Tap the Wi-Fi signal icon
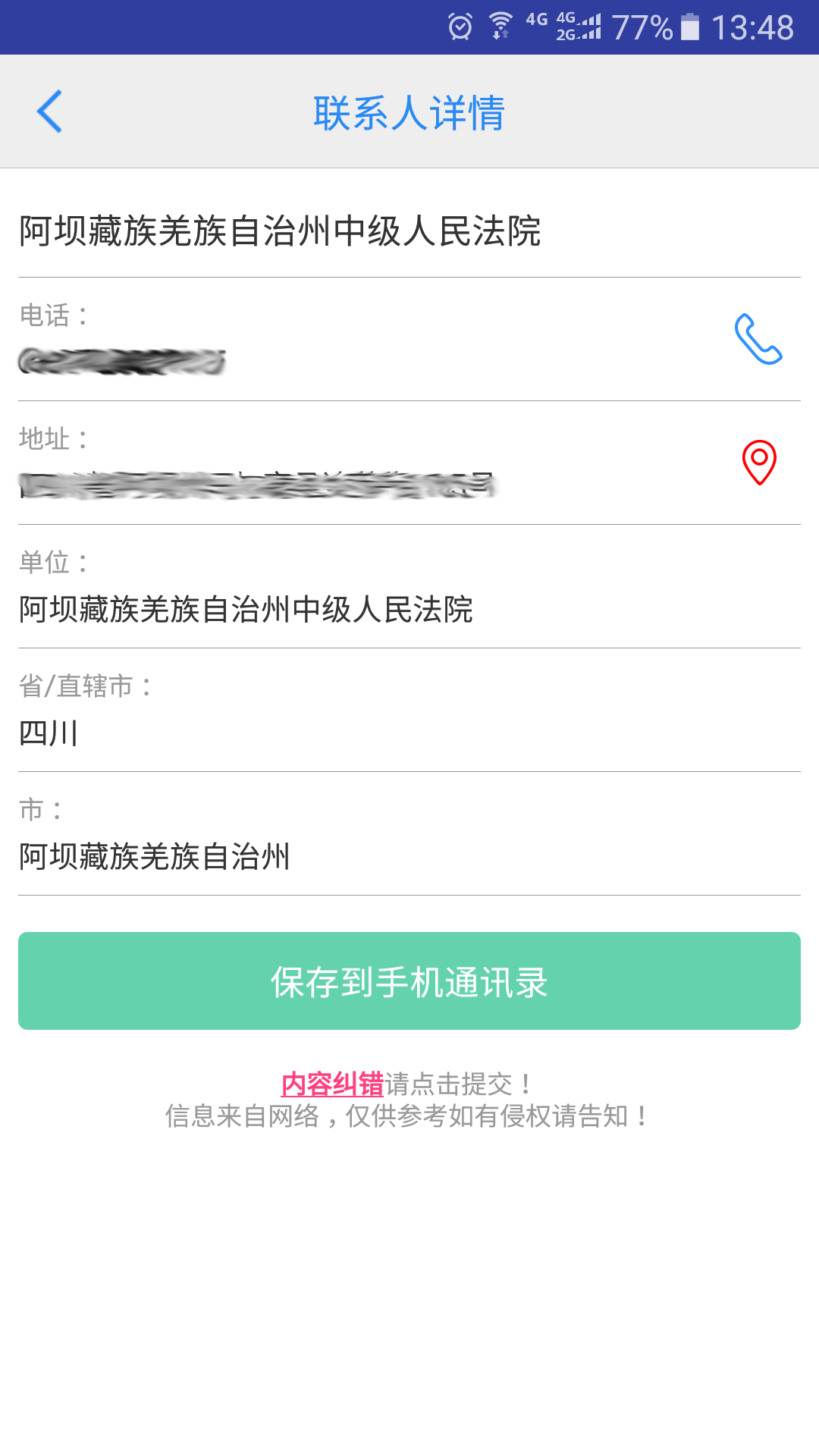This screenshot has width=819, height=1456. (500, 23)
